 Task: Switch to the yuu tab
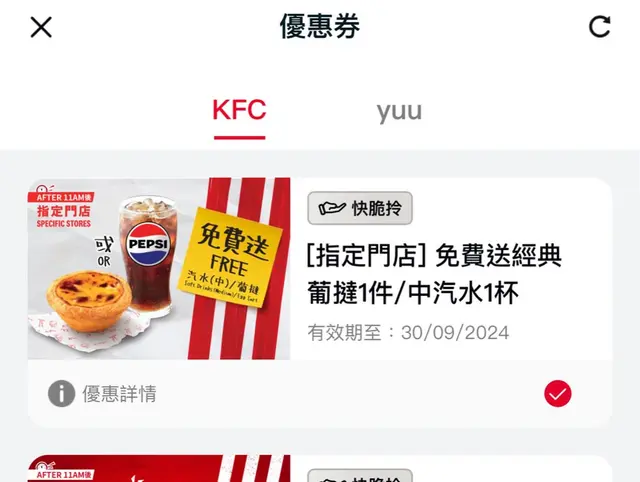[x=399, y=110]
